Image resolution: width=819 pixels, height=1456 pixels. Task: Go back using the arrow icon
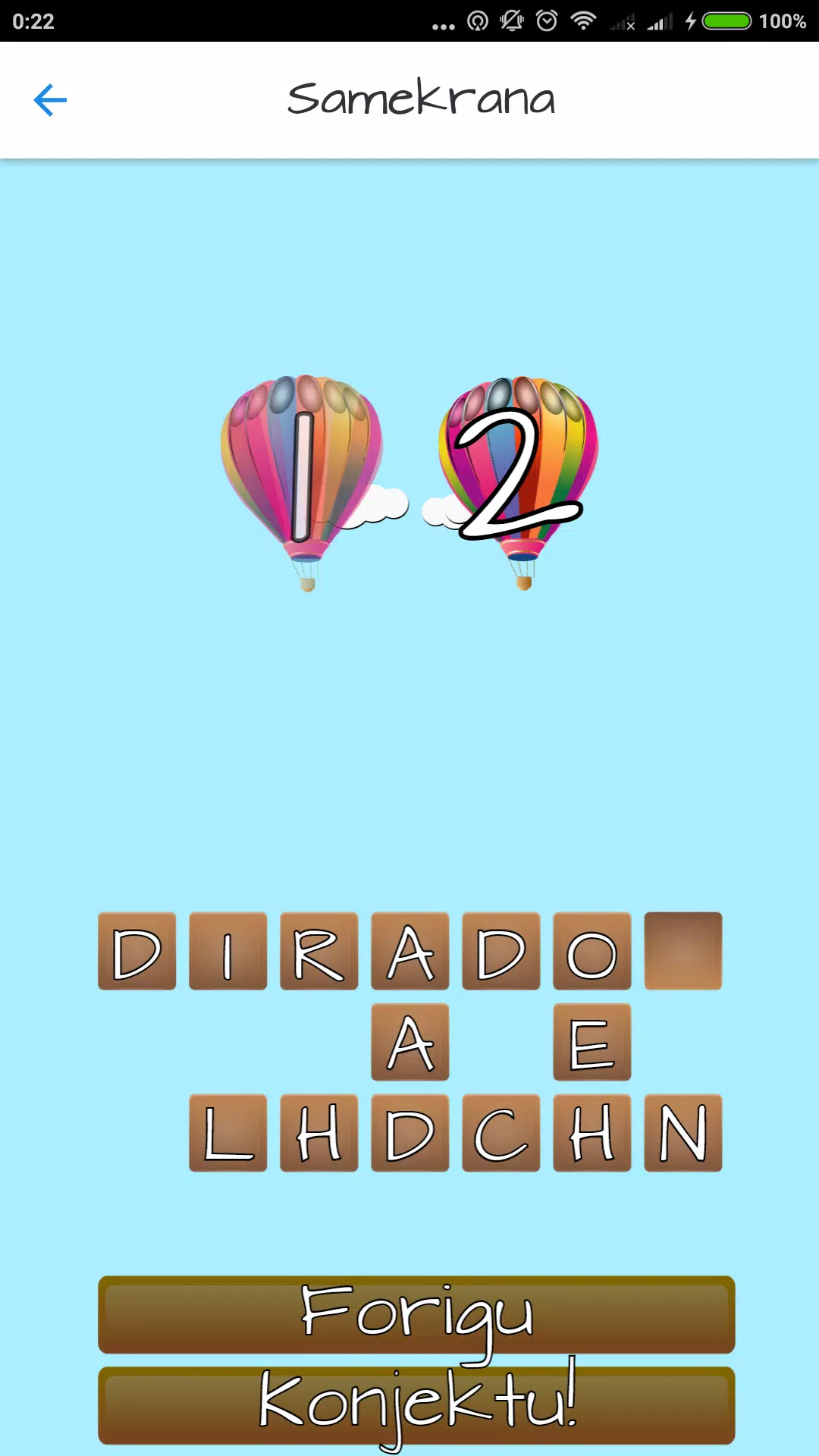(x=50, y=100)
